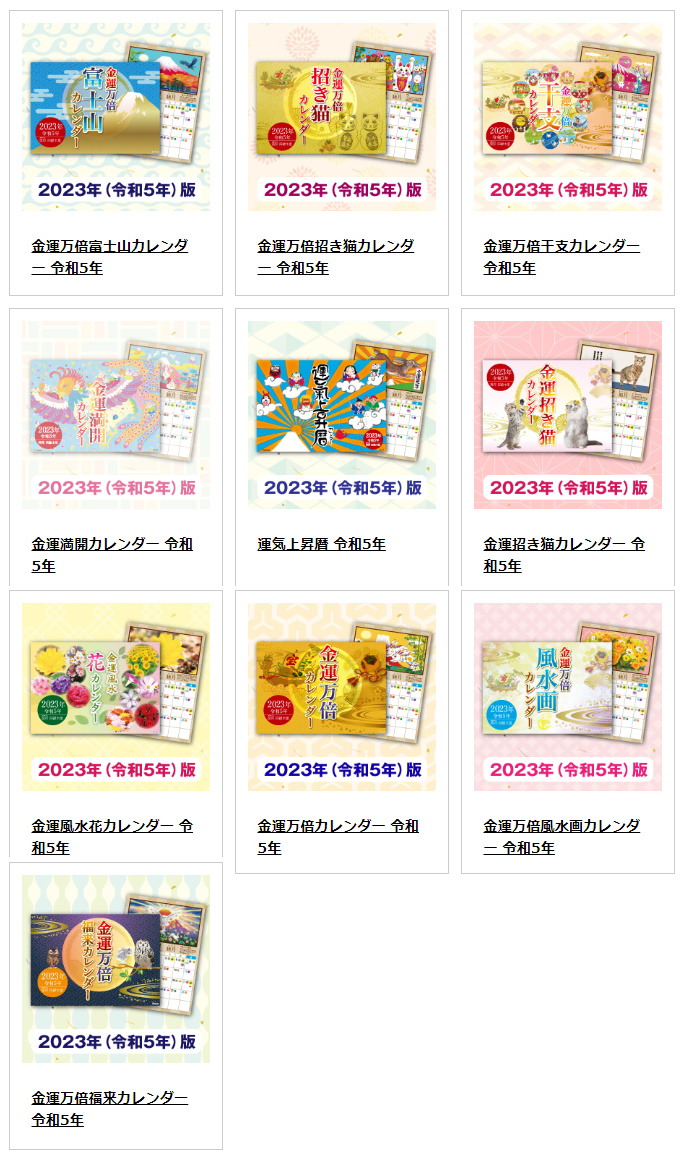Tap the 金運万倍招き猫カレンダー product image
This screenshot has height=1161, width=685.
342,117
